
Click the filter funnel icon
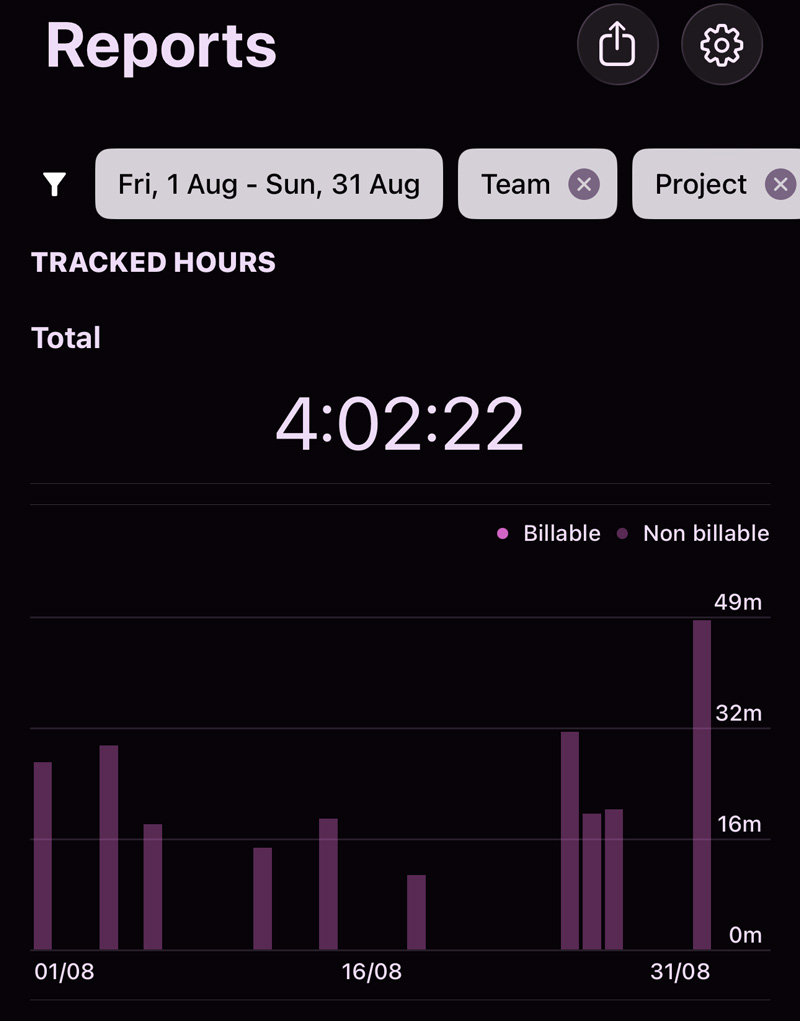tap(55, 183)
